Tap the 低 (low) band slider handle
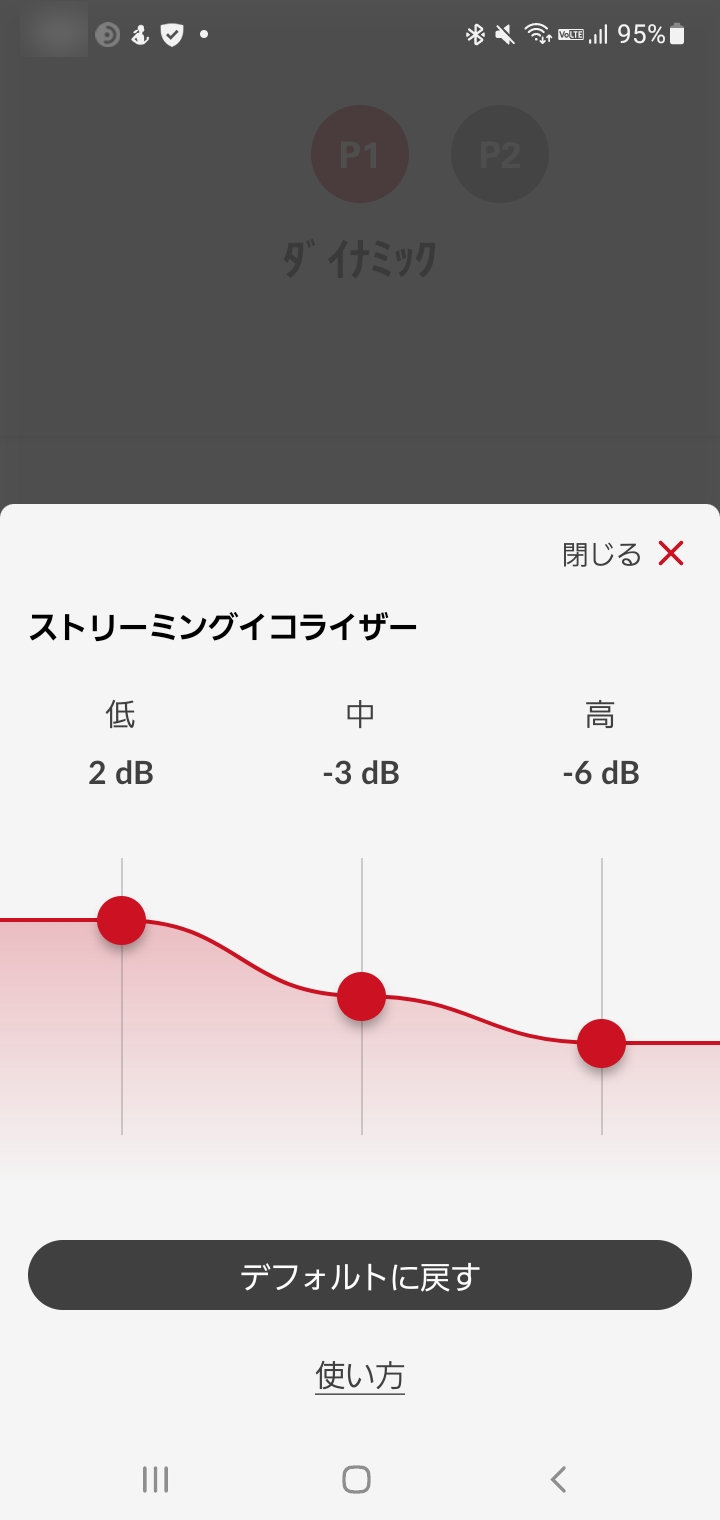The image size is (720, 1520). 122,920
